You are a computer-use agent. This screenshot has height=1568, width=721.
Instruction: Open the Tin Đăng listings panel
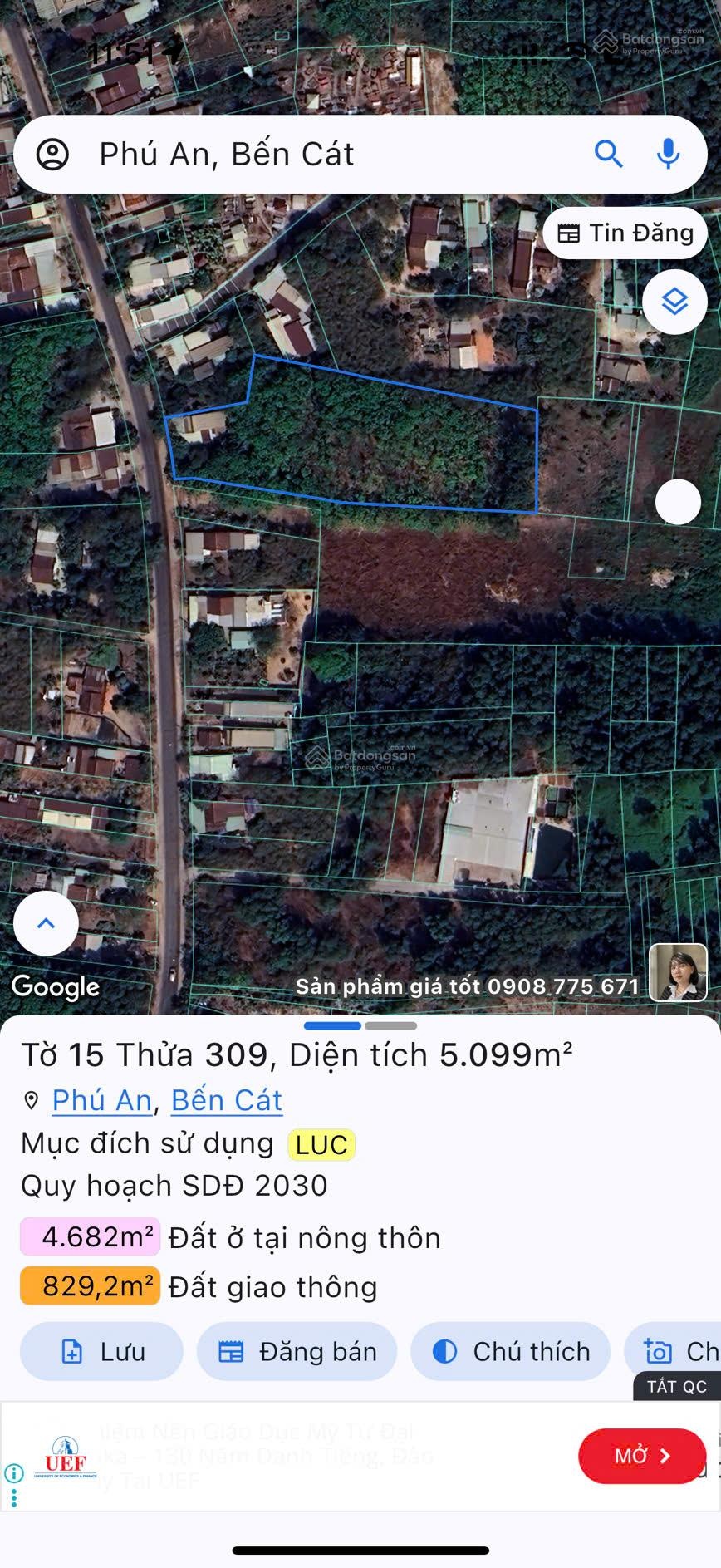[x=625, y=233]
